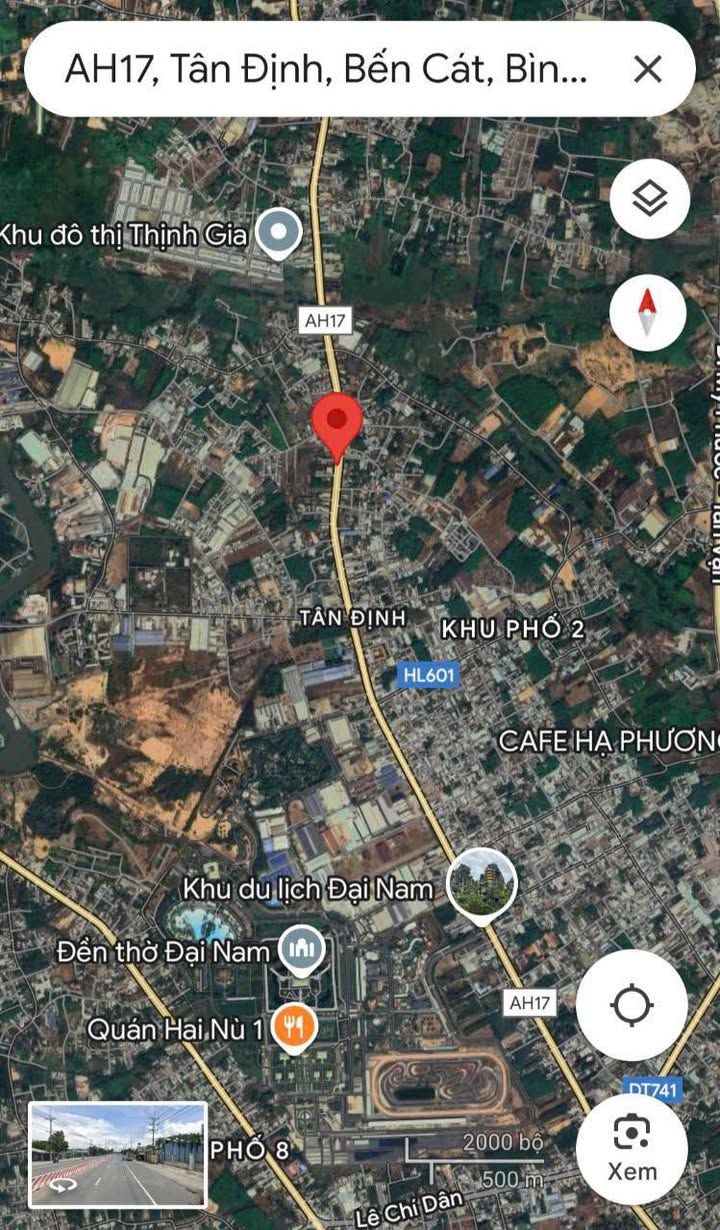This screenshot has height=1230, width=720.
Task: Reset map orientation with the compass
Action: coord(648,312)
